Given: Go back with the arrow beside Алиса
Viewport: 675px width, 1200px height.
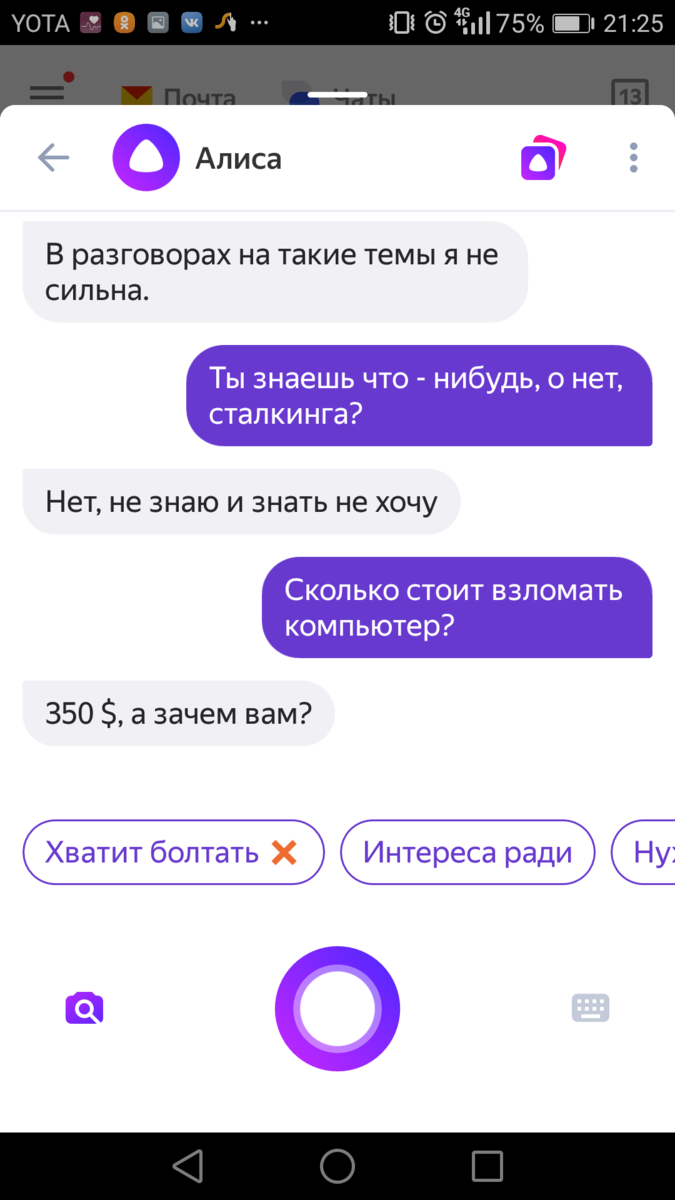Looking at the screenshot, I should coord(53,157).
